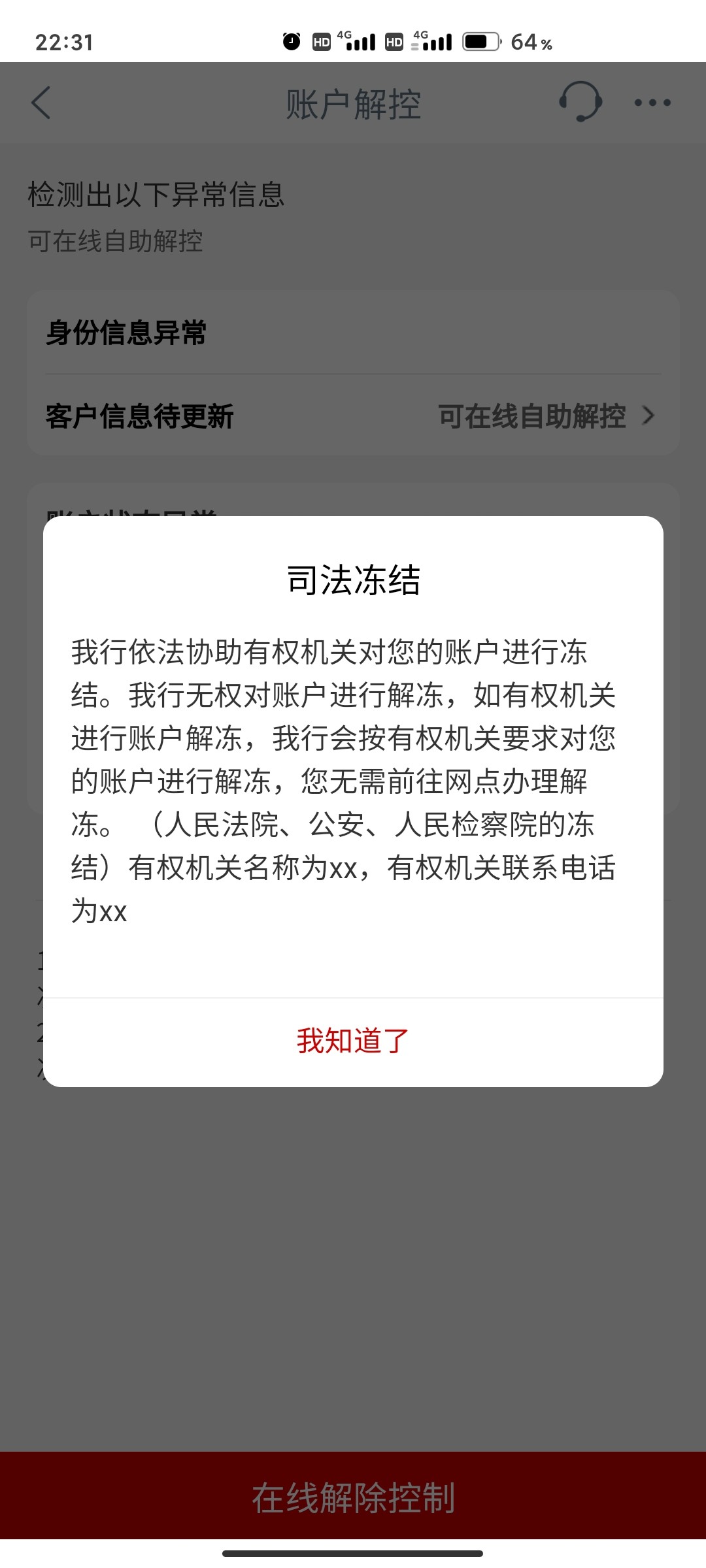The height and width of the screenshot is (1568, 706).
Task: Tap 在线解除控制 button
Action: point(353,1497)
